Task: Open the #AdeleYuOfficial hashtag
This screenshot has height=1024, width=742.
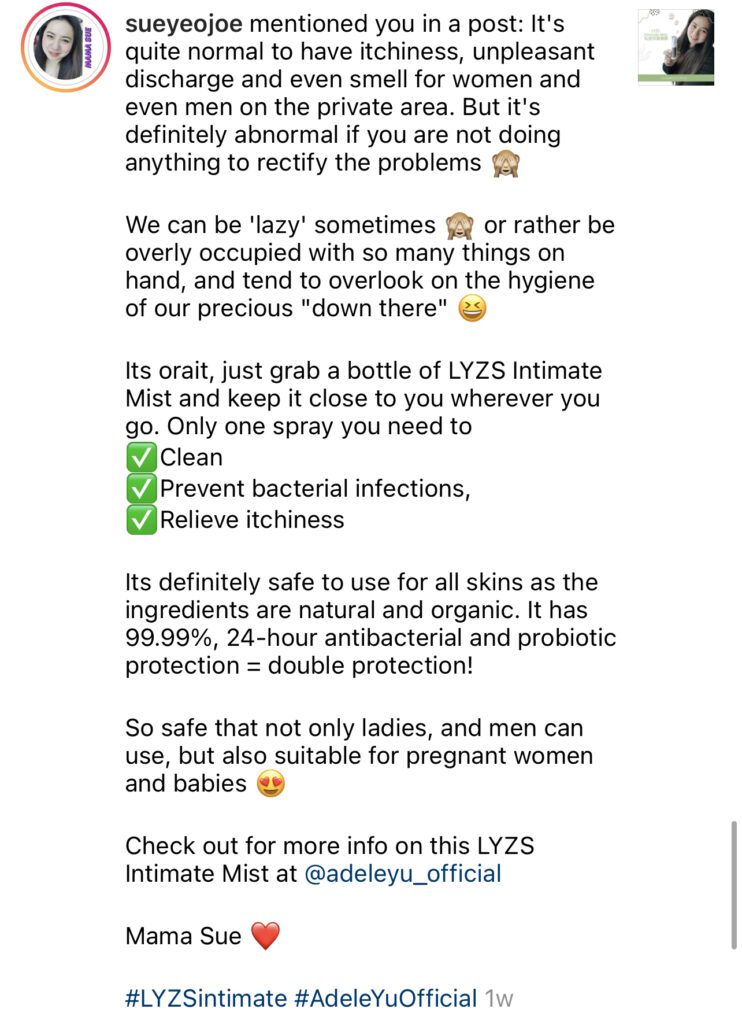Action: coord(386,998)
